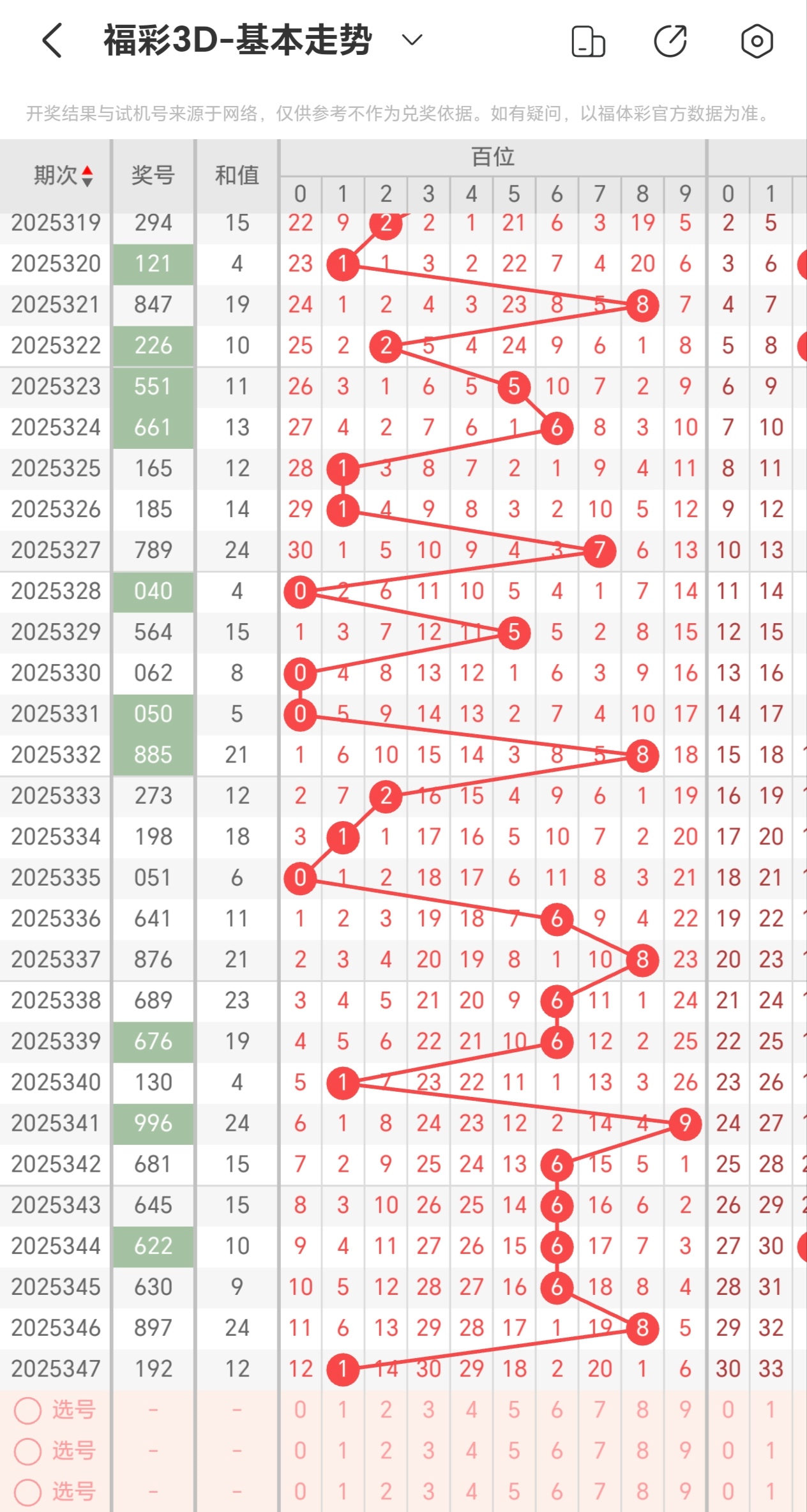Open chart settings hexagon icon

pyautogui.click(x=757, y=42)
